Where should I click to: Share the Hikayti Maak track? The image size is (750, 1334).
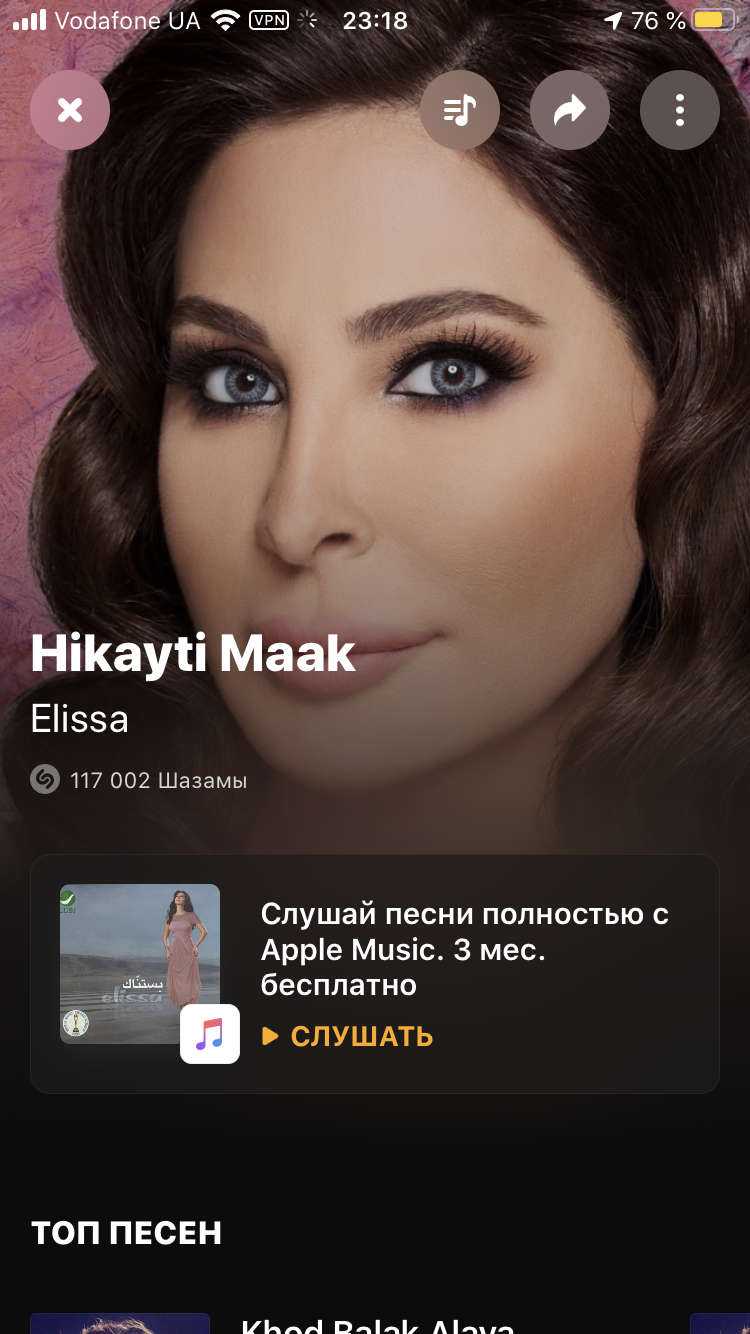tap(570, 110)
